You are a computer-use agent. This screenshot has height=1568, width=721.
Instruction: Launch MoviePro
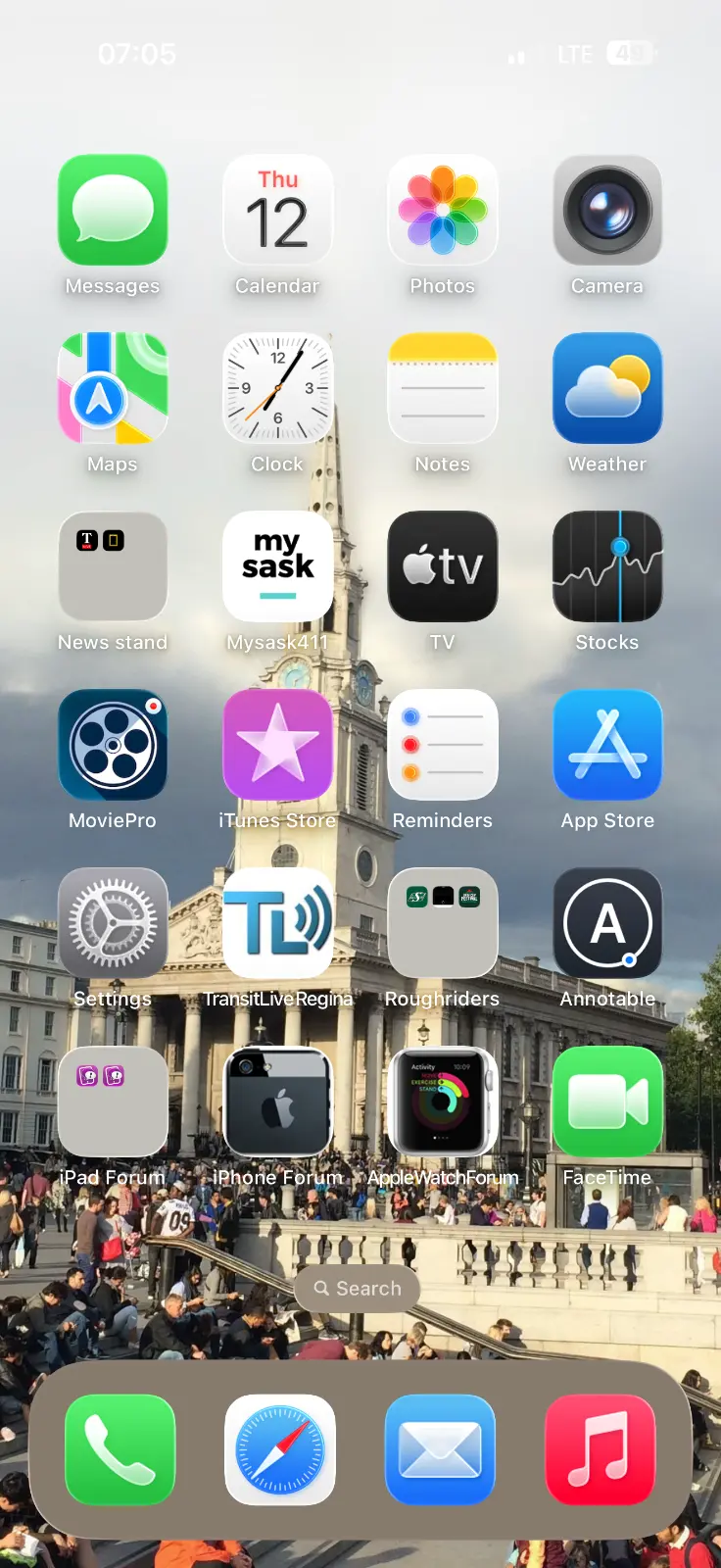click(x=113, y=745)
